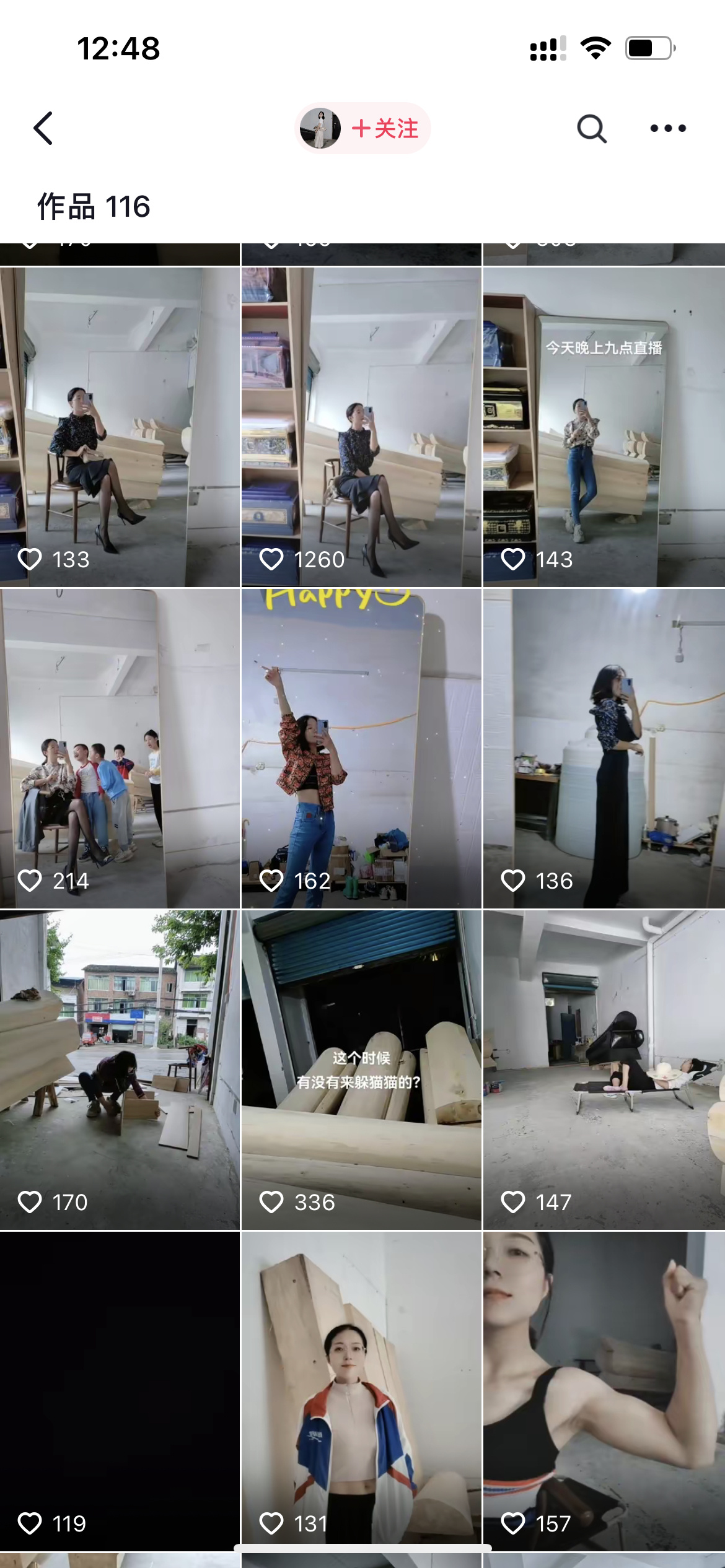Open the Happy video with 162 likes

(361, 748)
